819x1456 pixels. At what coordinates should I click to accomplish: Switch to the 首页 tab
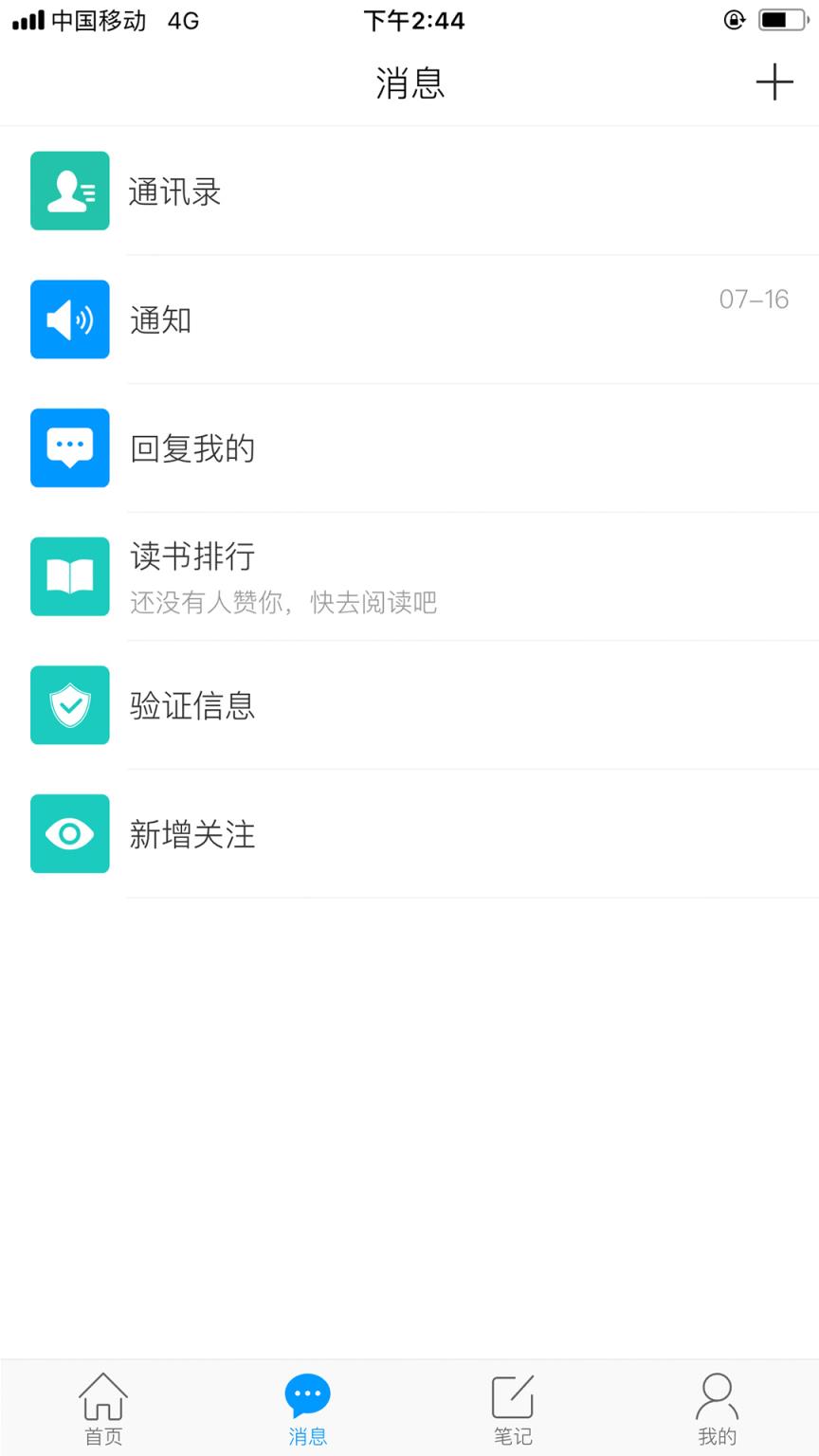tap(102, 1408)
